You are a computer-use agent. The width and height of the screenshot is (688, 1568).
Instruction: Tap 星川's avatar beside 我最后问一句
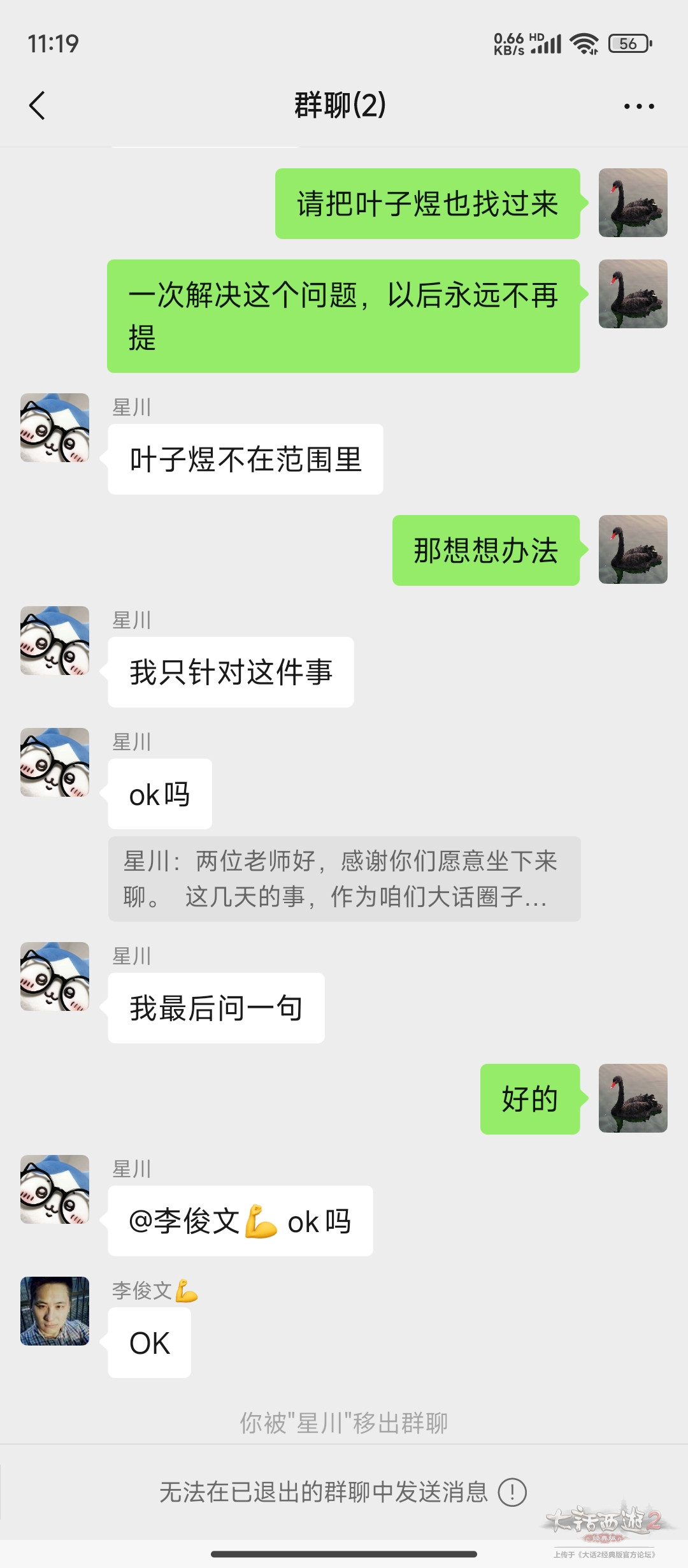(55, 976)
